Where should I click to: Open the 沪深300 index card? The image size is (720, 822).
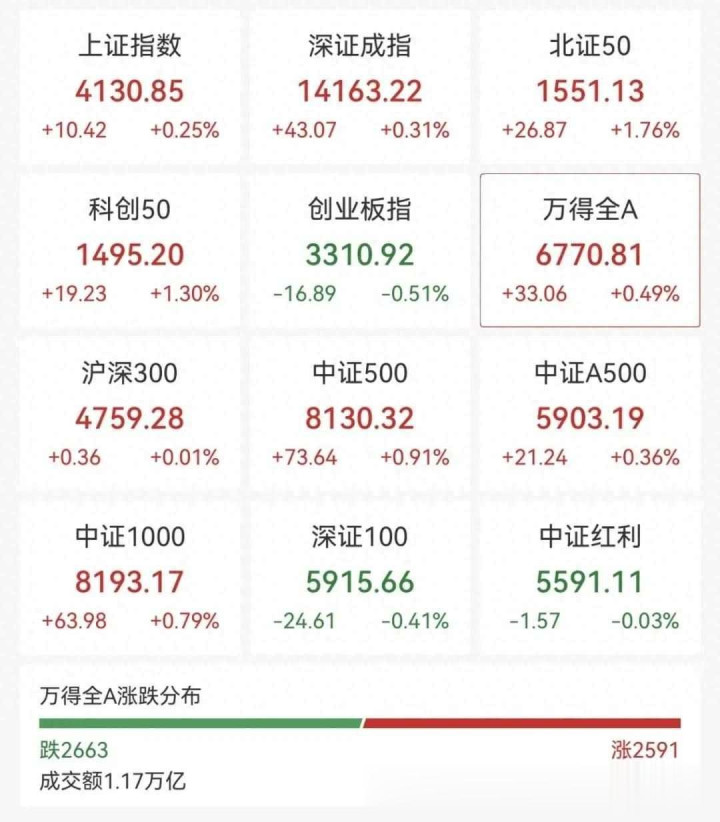(130, 416)
